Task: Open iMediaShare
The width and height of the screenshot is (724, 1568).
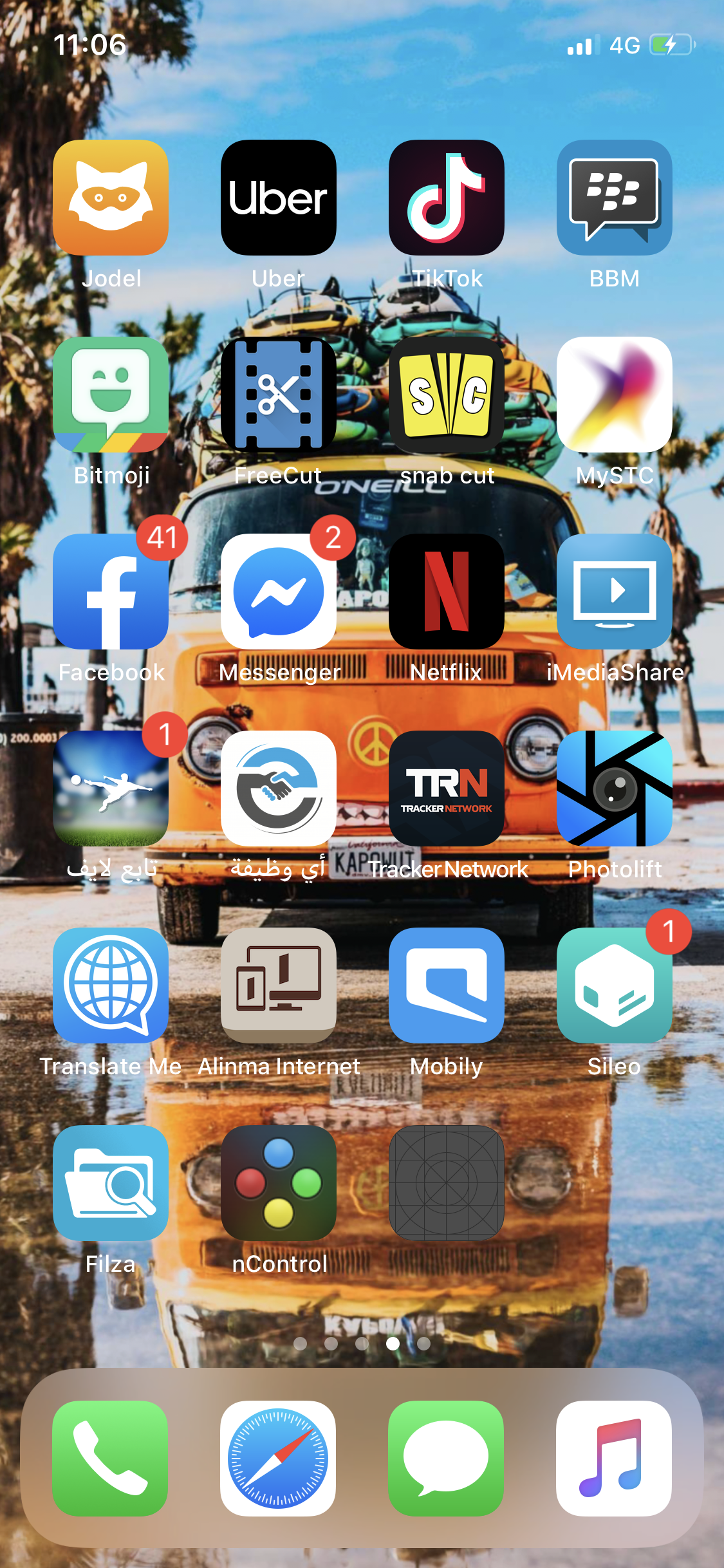Action: 614,592
